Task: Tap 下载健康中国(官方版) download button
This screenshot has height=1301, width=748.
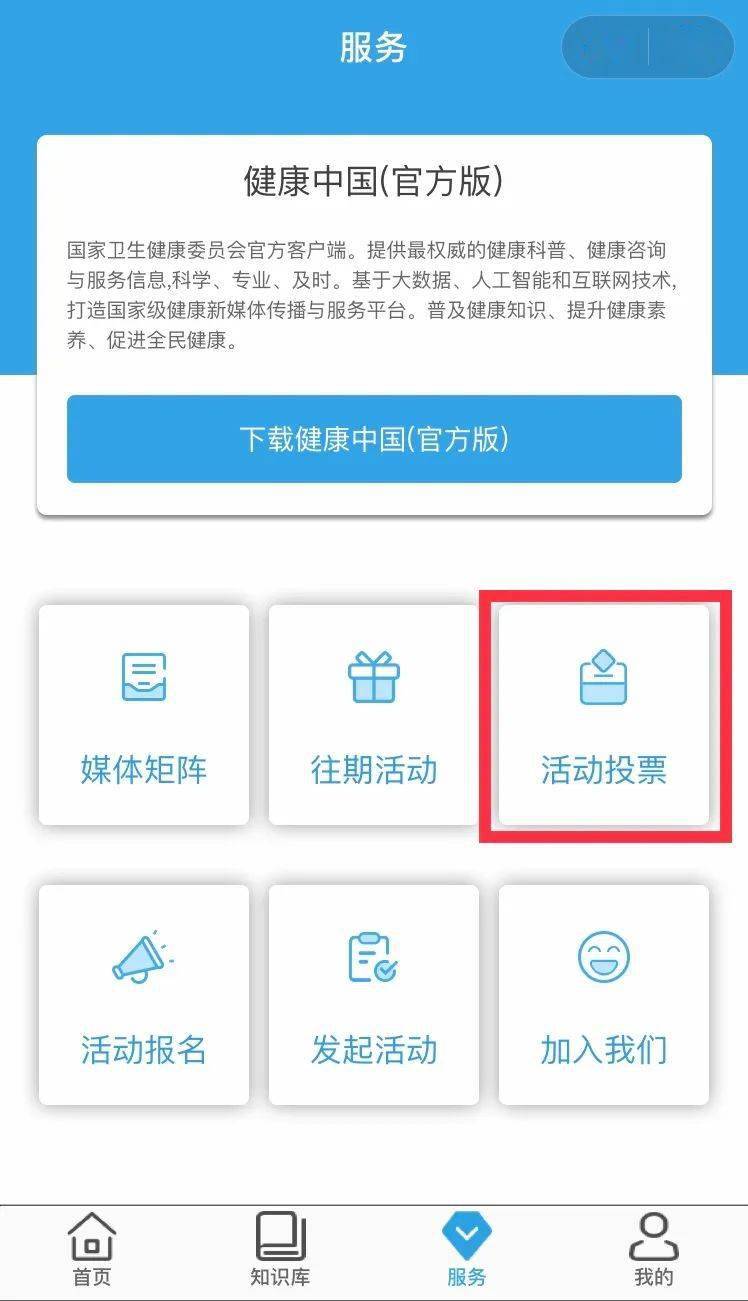Action: [x=374, y=439]
